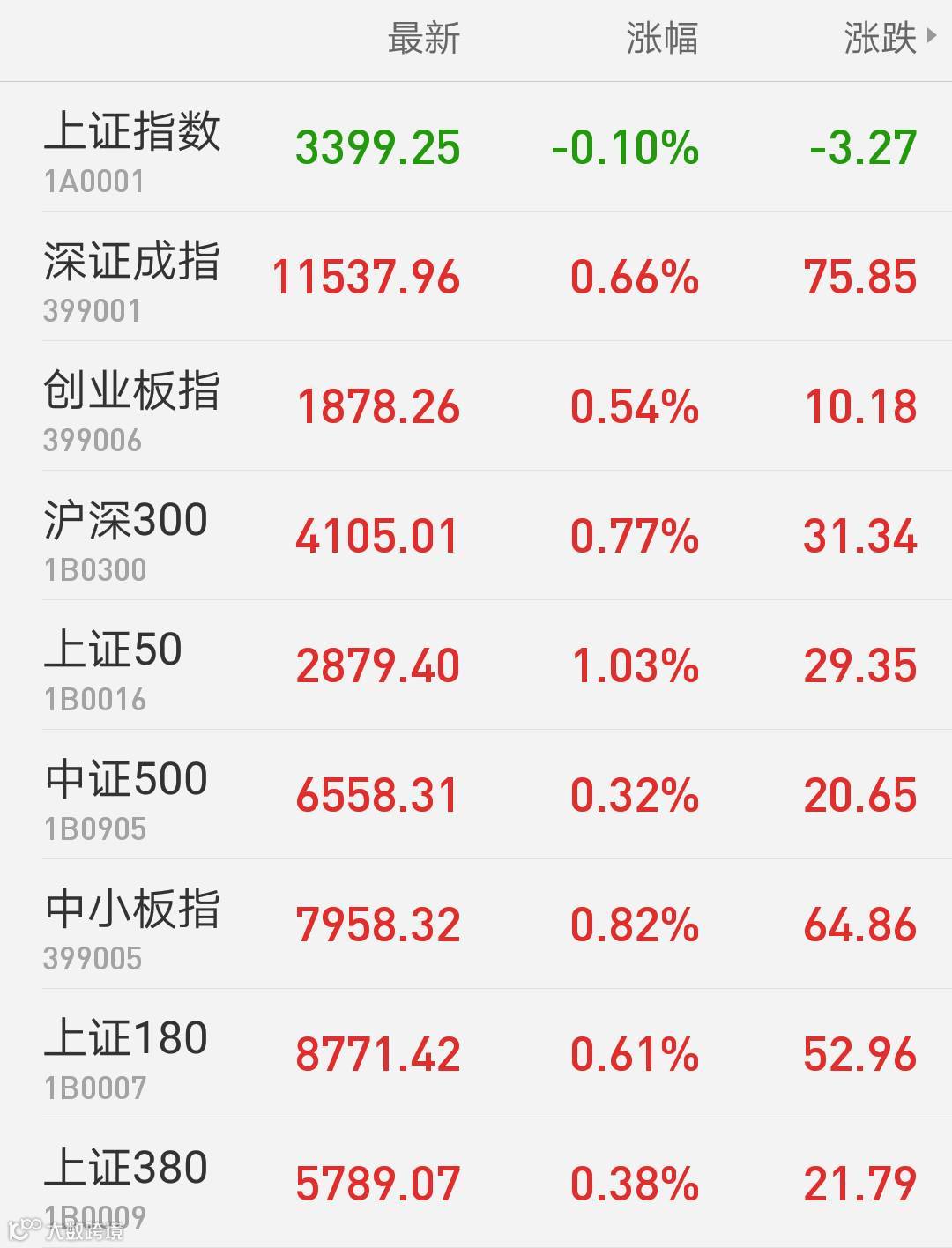952x1248 pixels.
Task: Tap the 涨跌 column header arrow
Action: coord(931,38)
